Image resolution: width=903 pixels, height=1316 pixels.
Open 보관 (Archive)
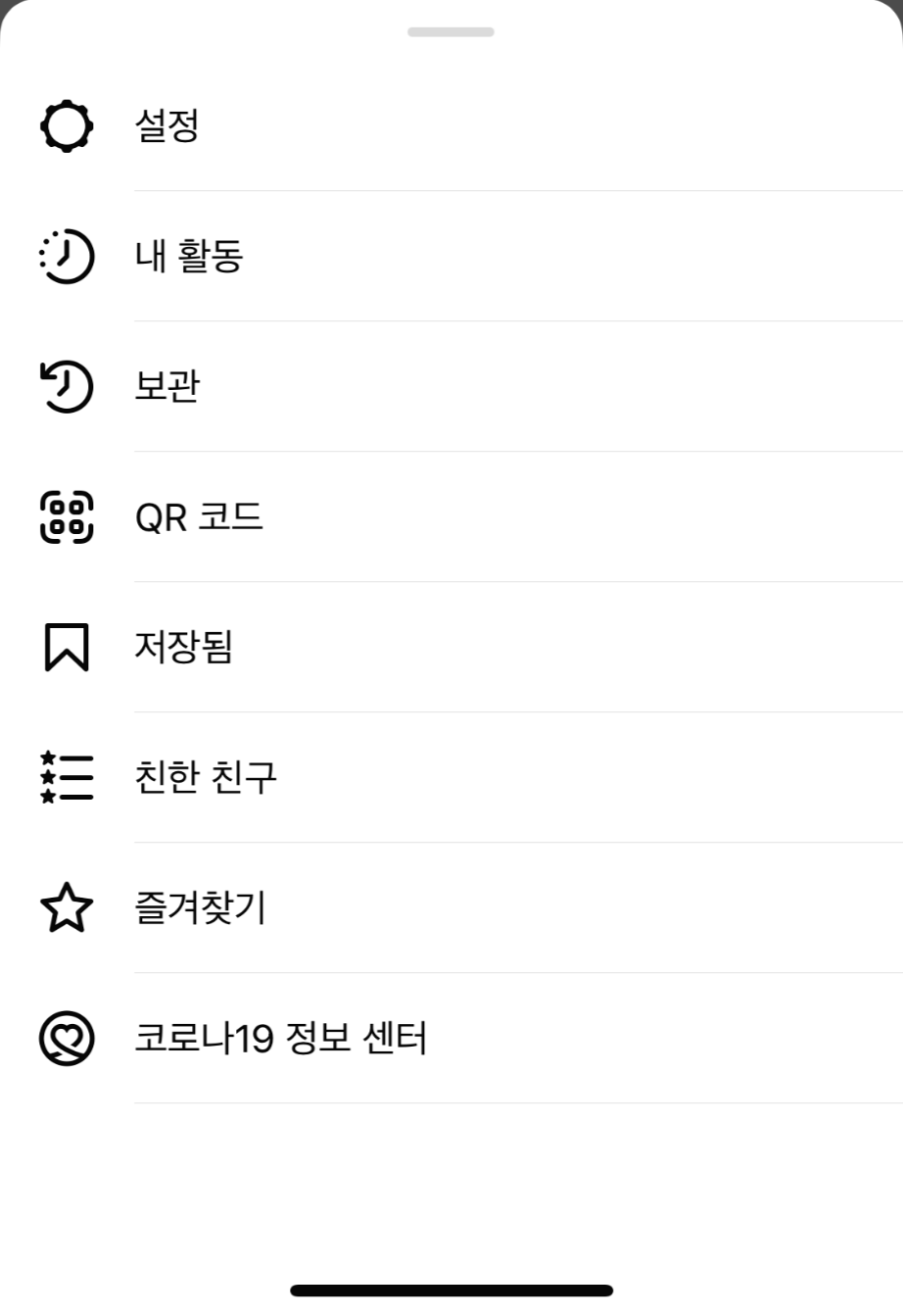[x=167, y=386]
